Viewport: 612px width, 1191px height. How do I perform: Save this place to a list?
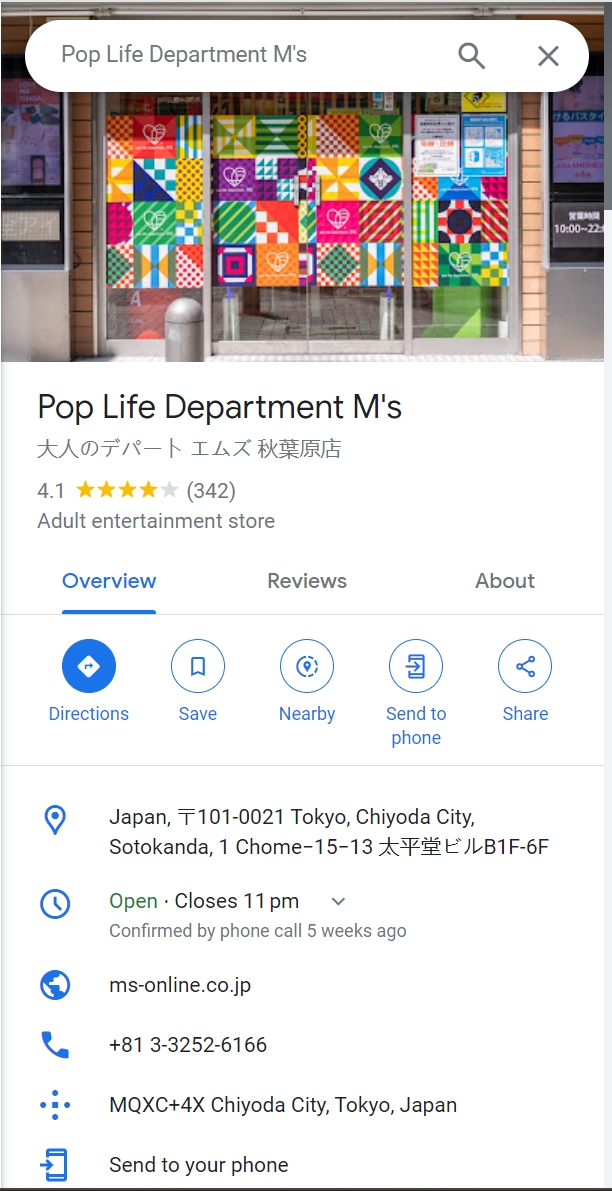coord(198,667)
